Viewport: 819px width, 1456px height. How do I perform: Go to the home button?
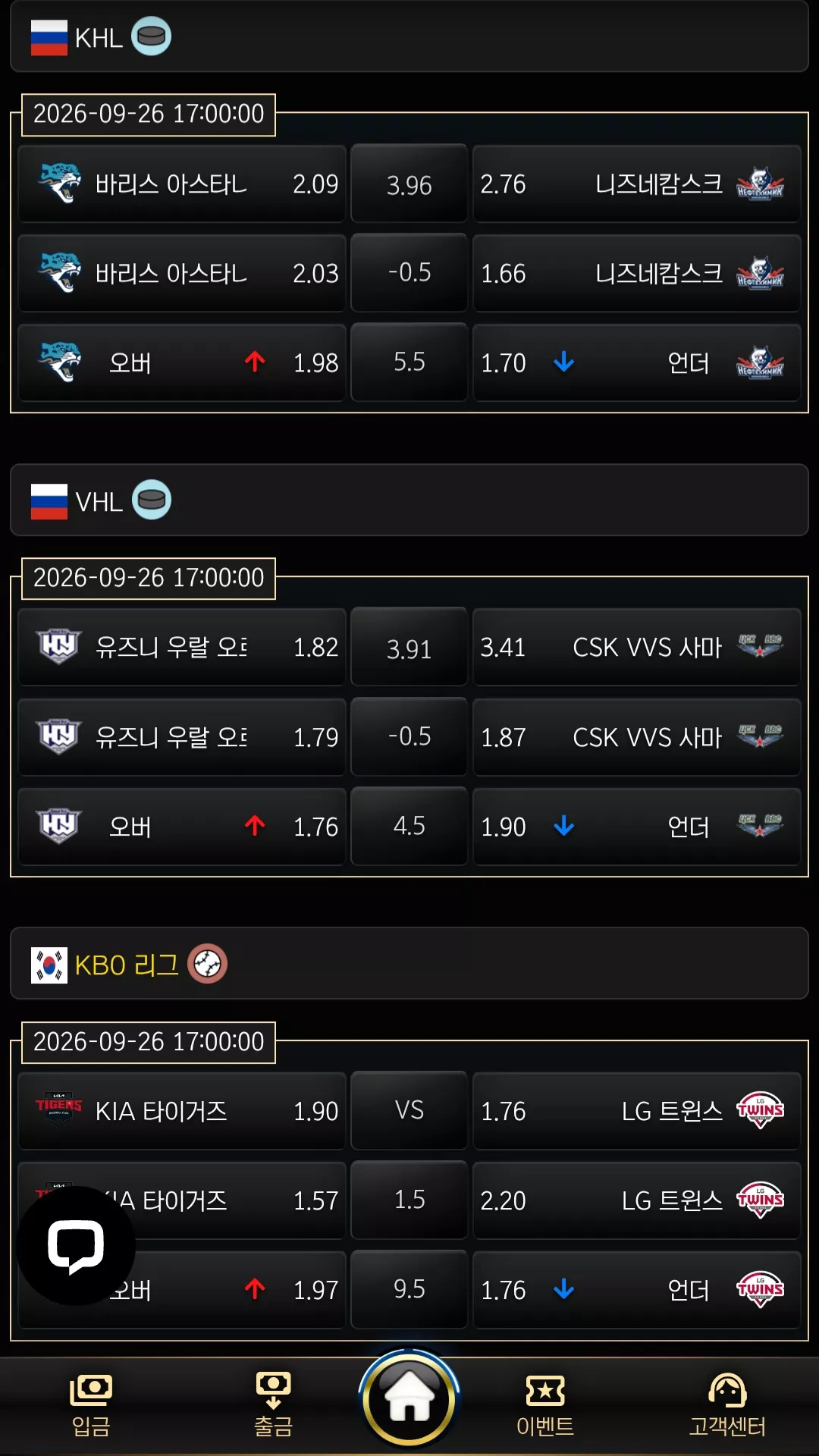[x=409, y=1398]
